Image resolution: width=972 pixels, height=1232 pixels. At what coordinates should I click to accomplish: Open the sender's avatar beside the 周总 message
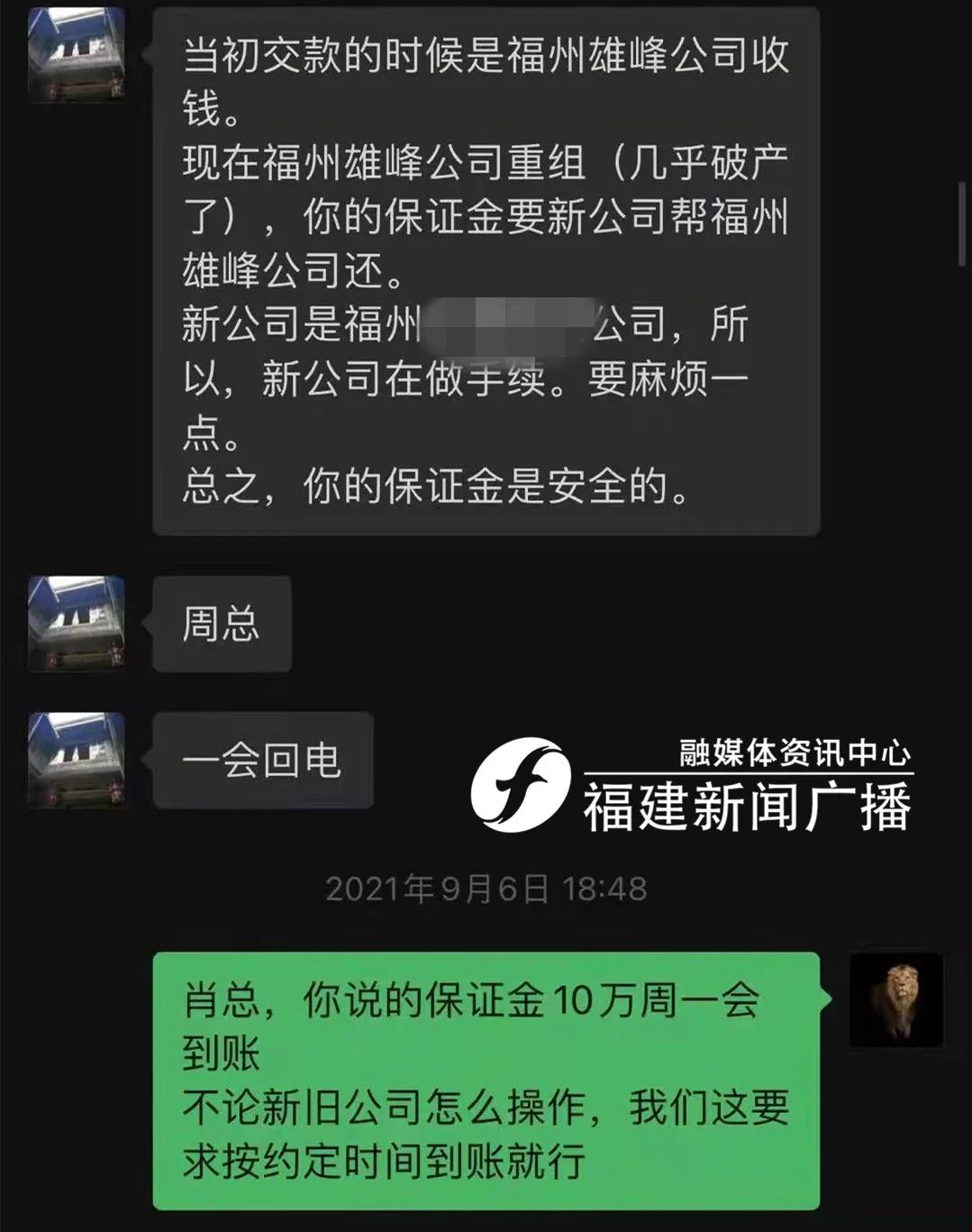point(77,624)
